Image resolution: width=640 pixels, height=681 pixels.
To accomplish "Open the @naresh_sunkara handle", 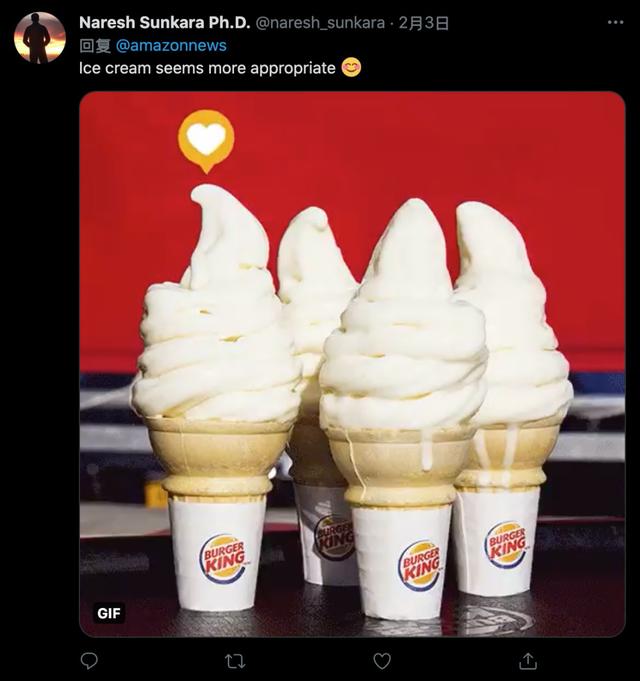I will click(320, 22).
